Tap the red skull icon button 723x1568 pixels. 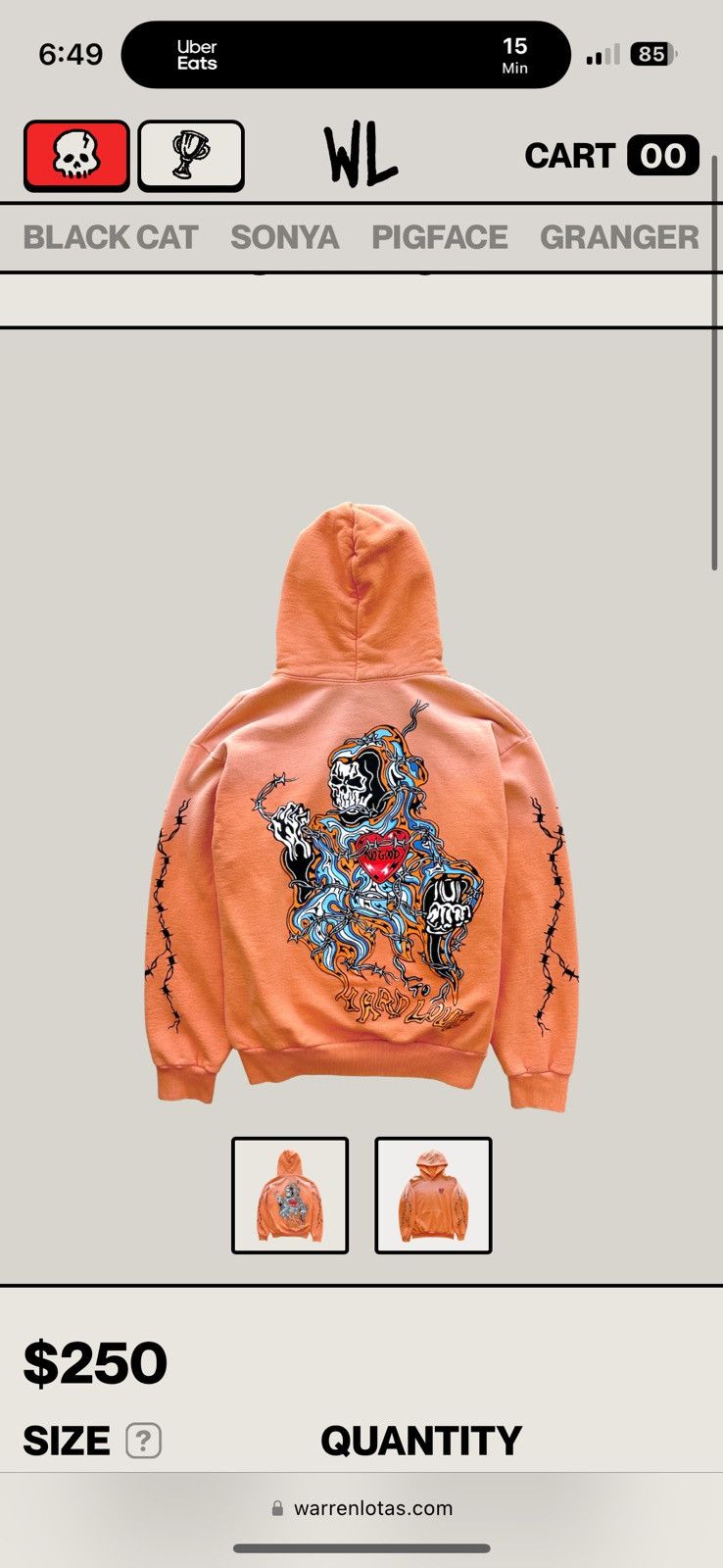(76, 156)
